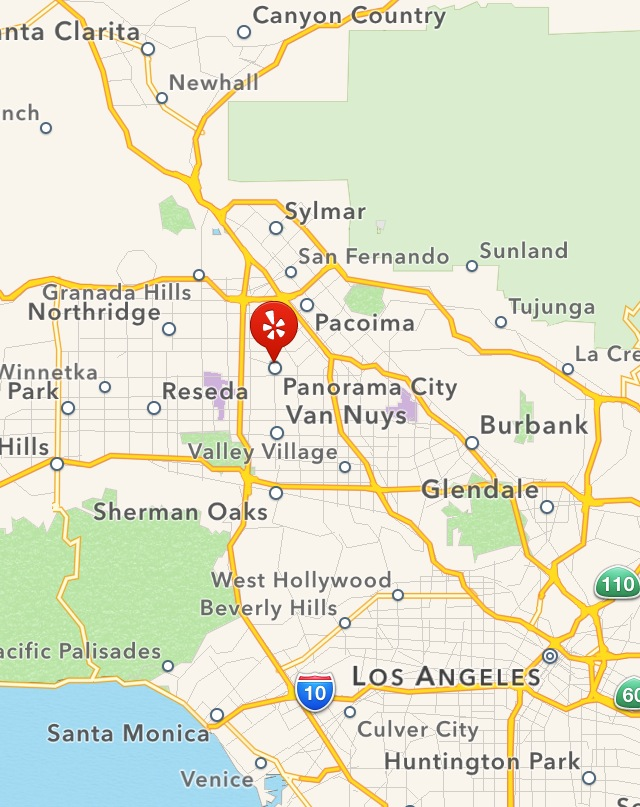Screen dimensions: 640x807
Task: Tap the red Yelp map pin
Action: (x=274, y=328)
